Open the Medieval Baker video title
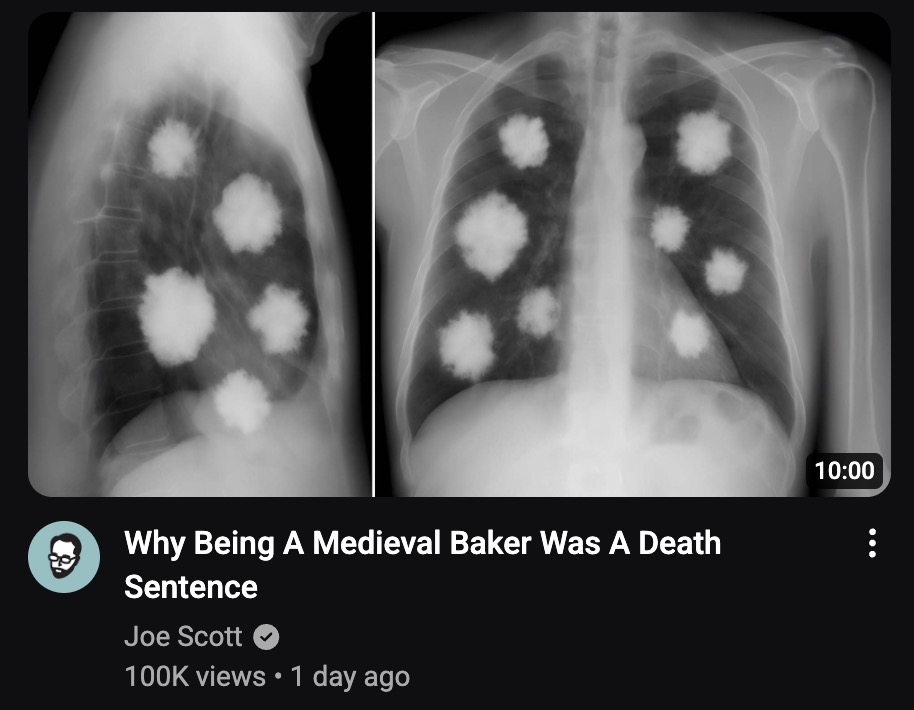Screen dimensions: 914x710 [x=421, y=564]
